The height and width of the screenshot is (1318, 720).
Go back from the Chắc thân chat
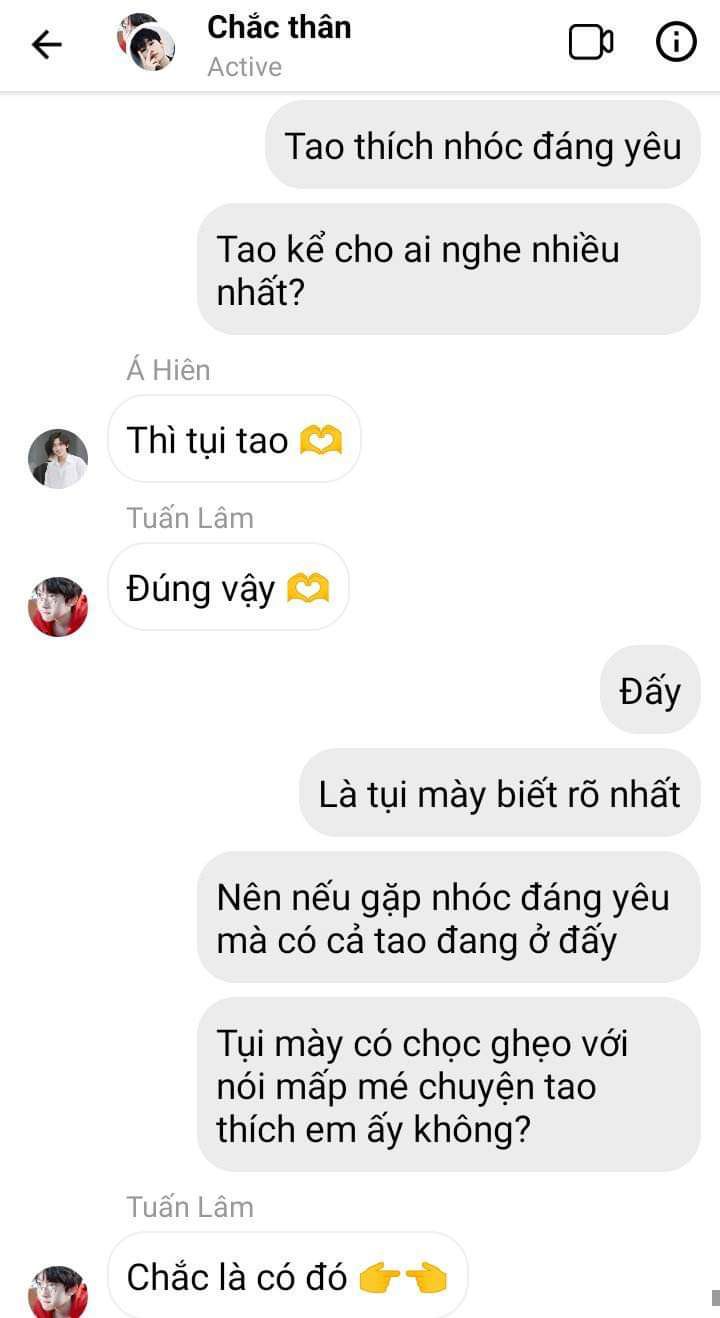[x=46, y=44]
